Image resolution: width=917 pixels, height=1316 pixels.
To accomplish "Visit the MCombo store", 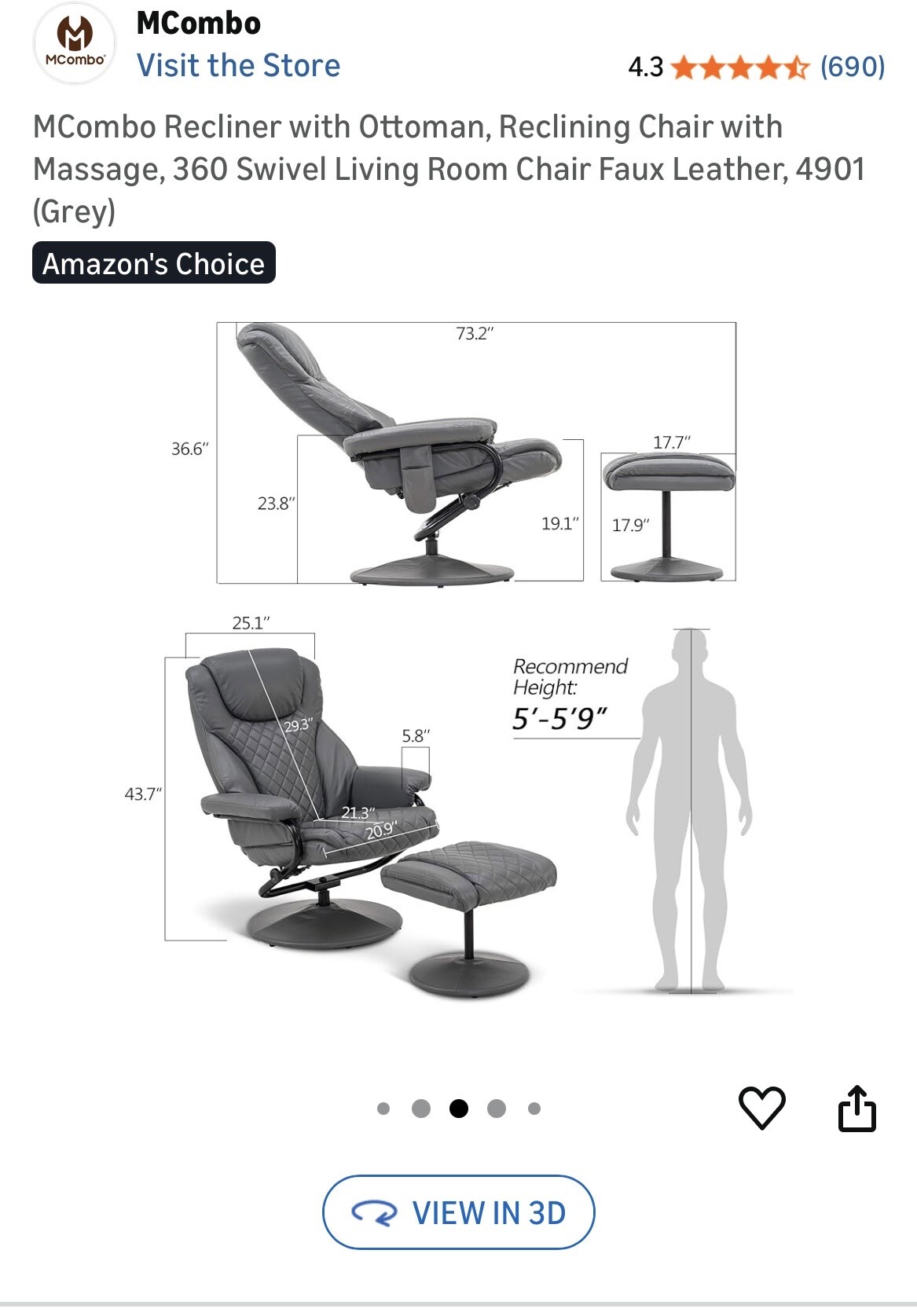I will [x=238, y=66].
